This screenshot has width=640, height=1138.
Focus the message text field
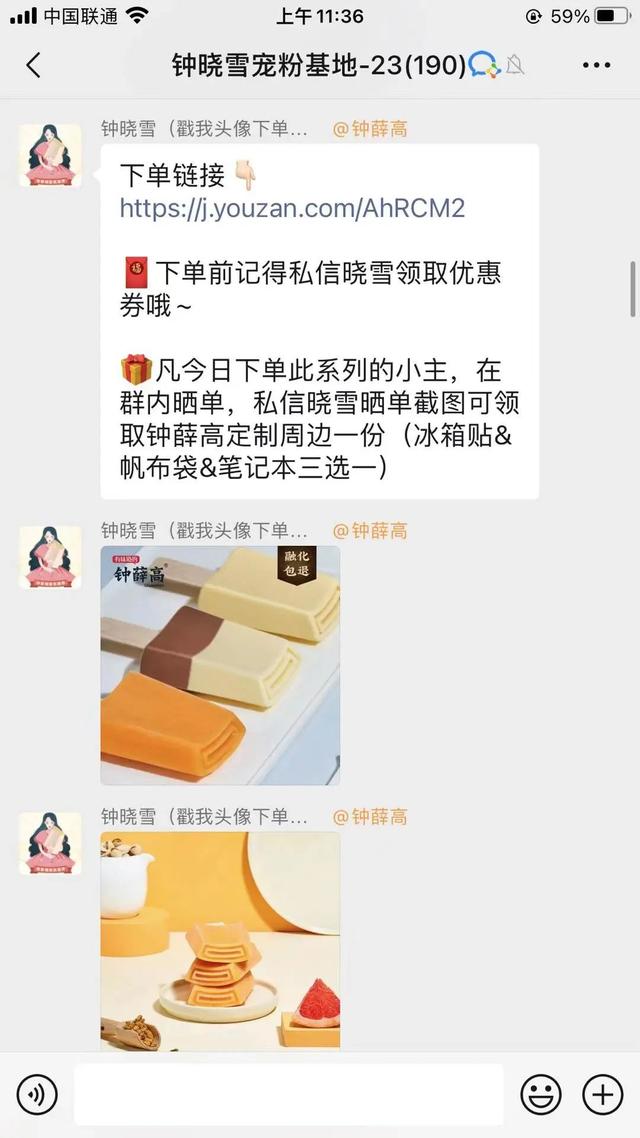tap(288, 1095)
